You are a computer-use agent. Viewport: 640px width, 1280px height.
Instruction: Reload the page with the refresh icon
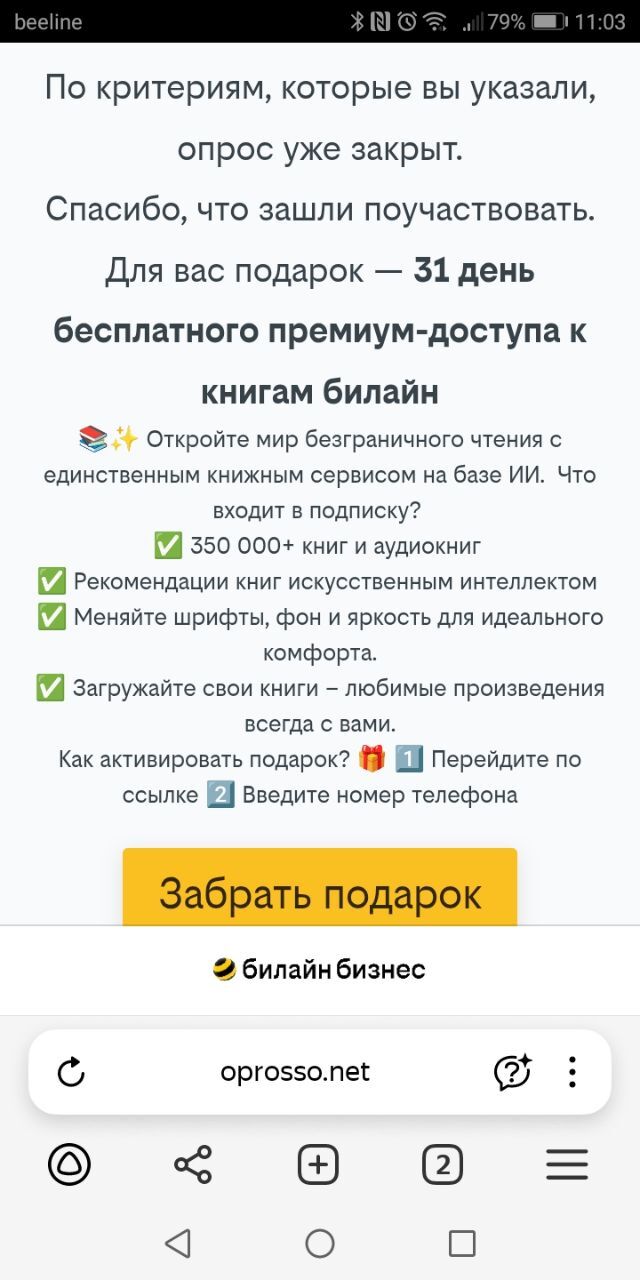point(71,1073)
